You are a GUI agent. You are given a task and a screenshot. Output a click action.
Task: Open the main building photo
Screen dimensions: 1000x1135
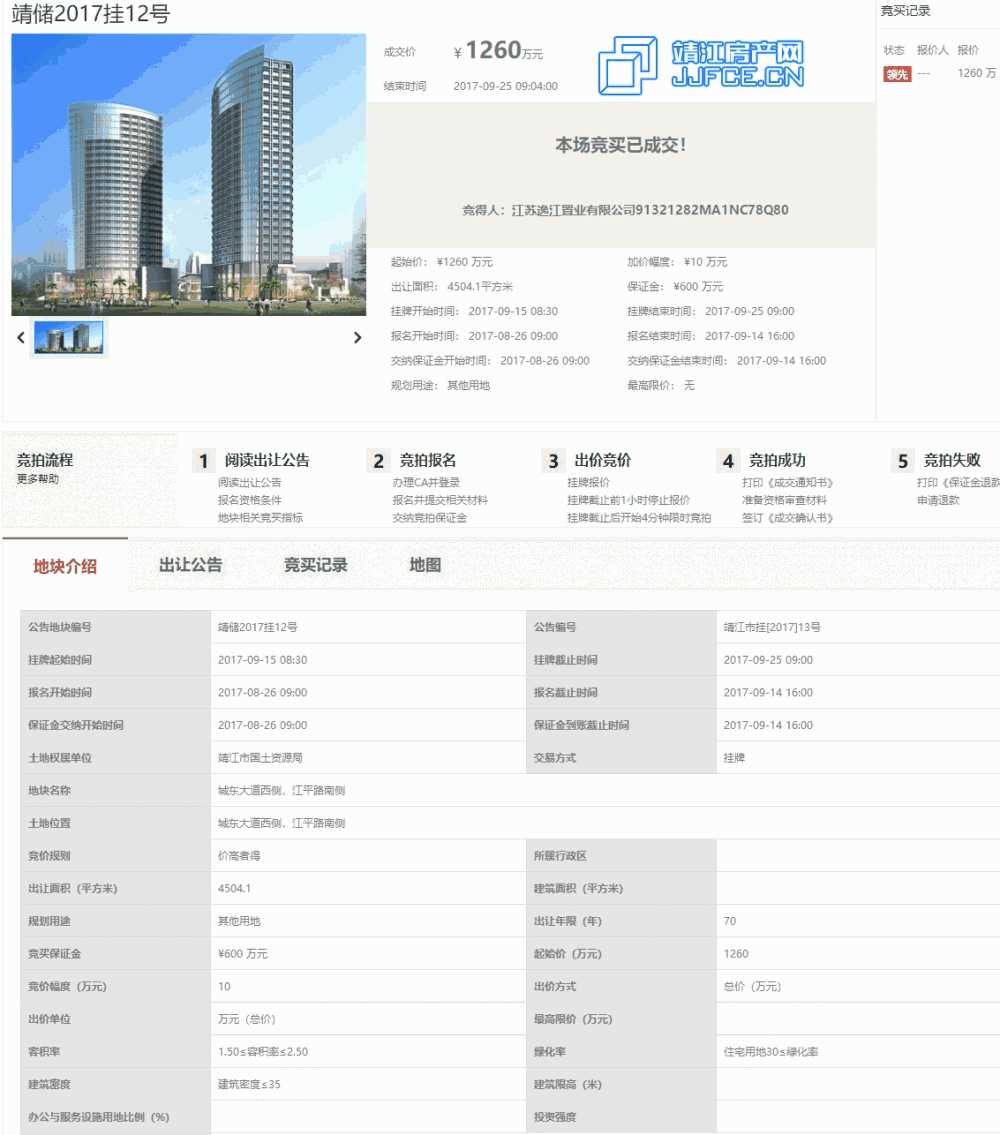(188, 175)
